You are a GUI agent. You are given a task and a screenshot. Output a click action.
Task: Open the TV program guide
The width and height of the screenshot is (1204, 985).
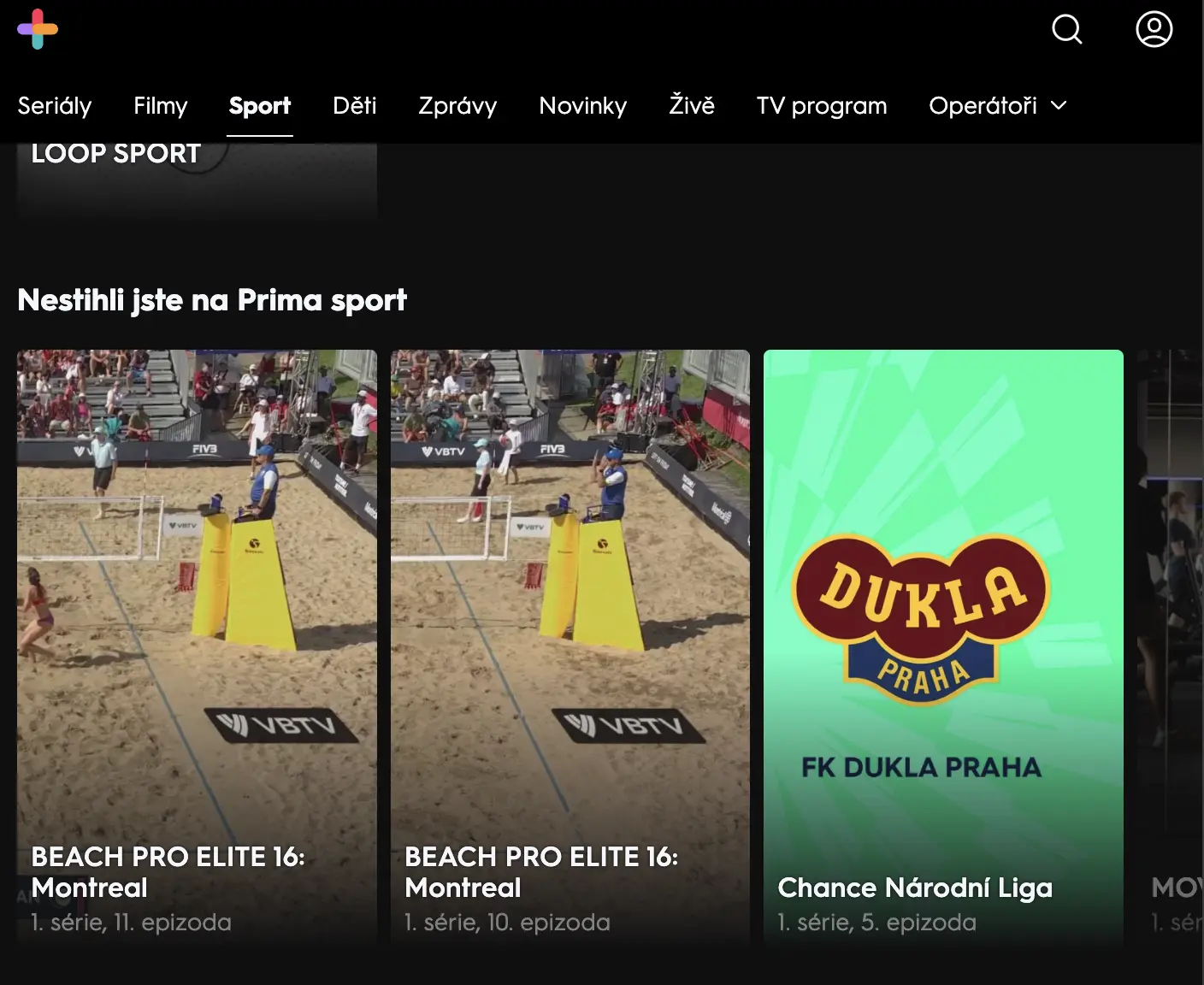tap(821, 105)
